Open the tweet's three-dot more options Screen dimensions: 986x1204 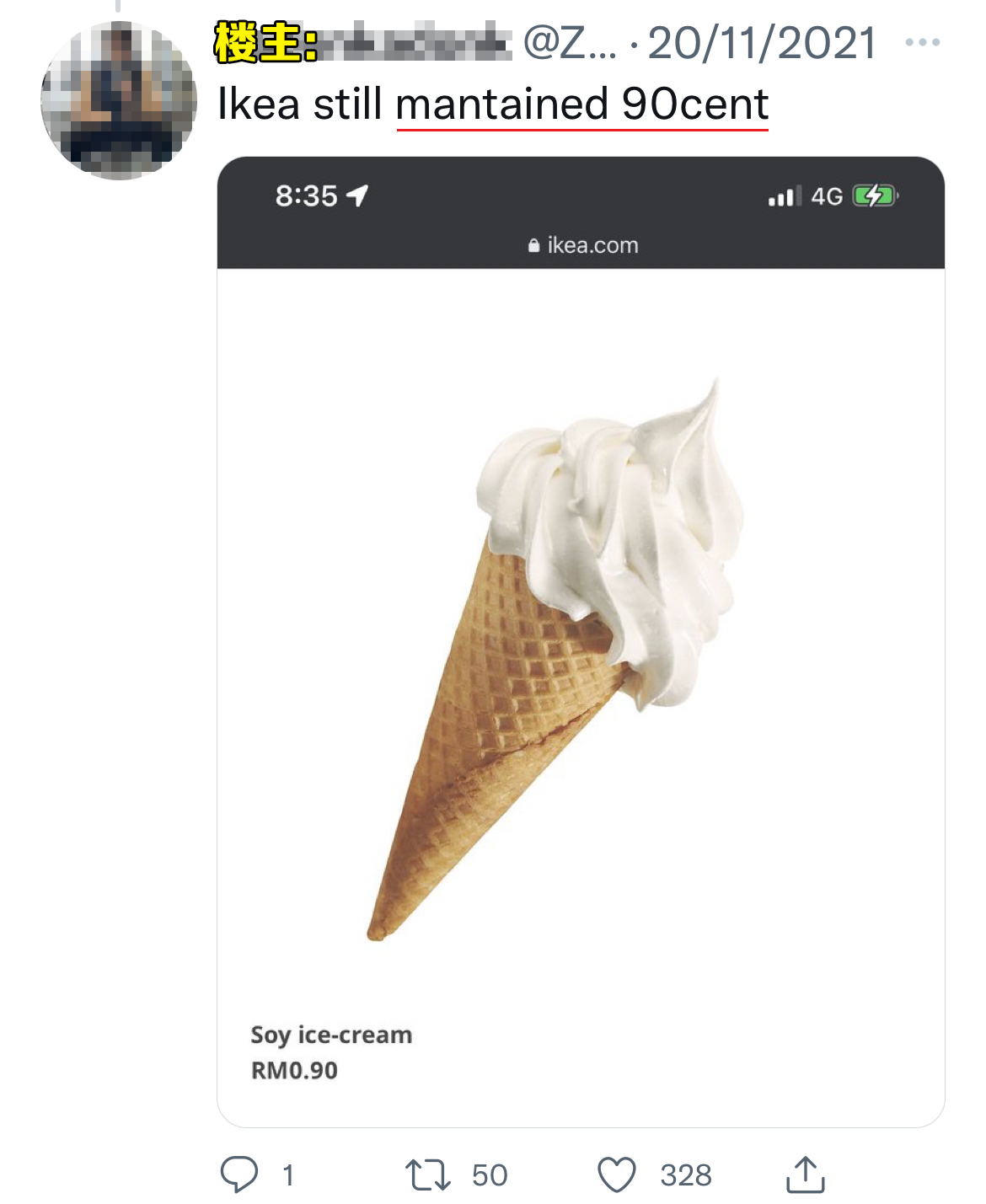click(922, 42)
